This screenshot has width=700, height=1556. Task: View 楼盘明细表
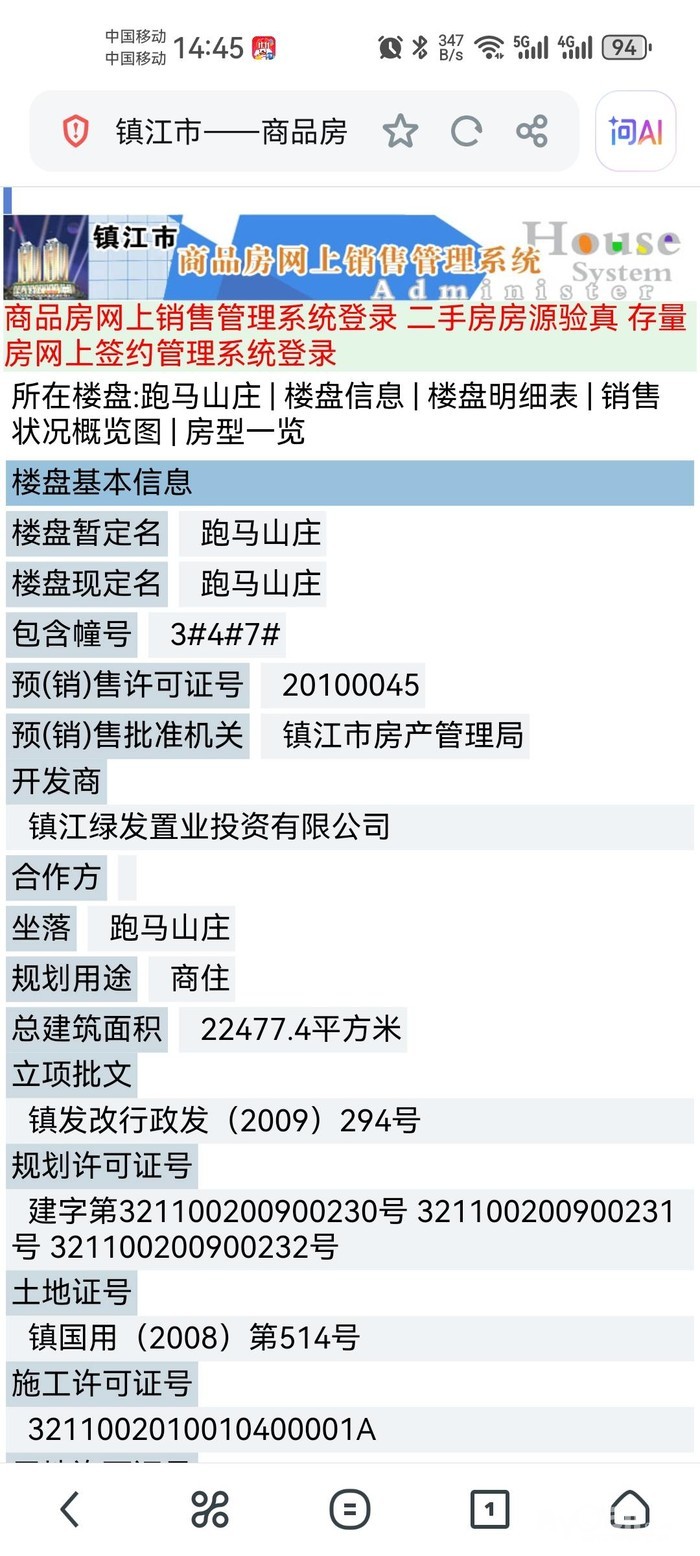coord(503,396)
